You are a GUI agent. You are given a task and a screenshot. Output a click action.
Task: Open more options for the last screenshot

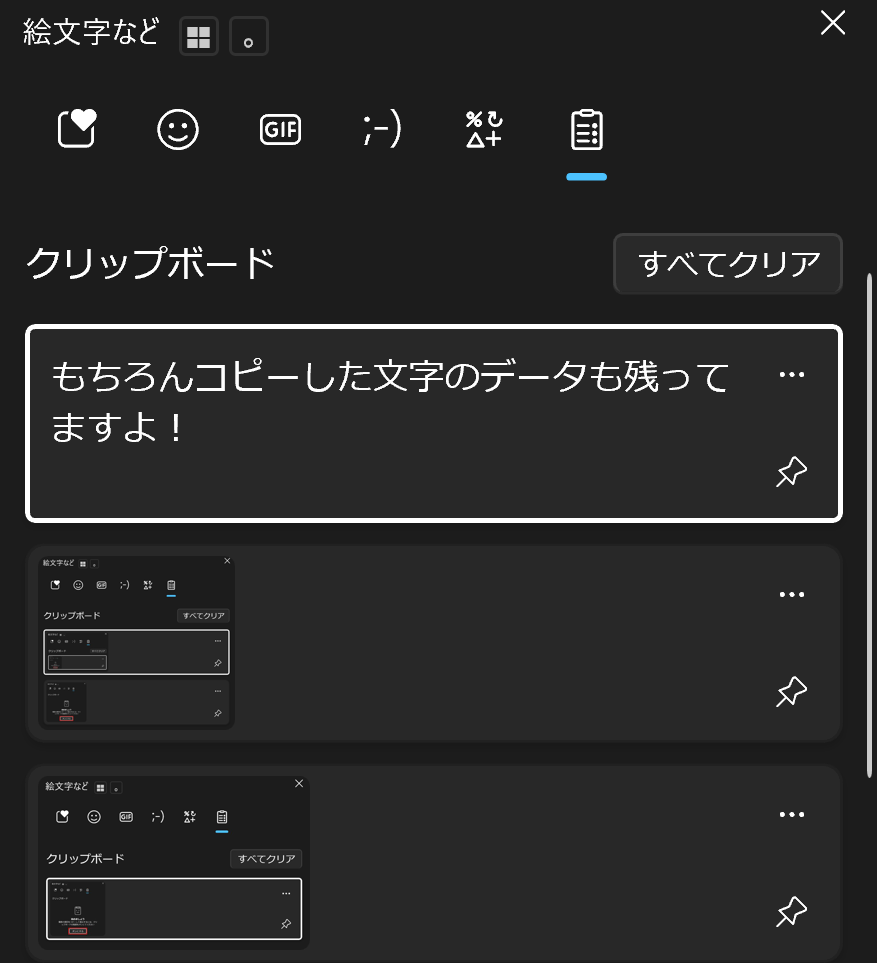[791, 814]
